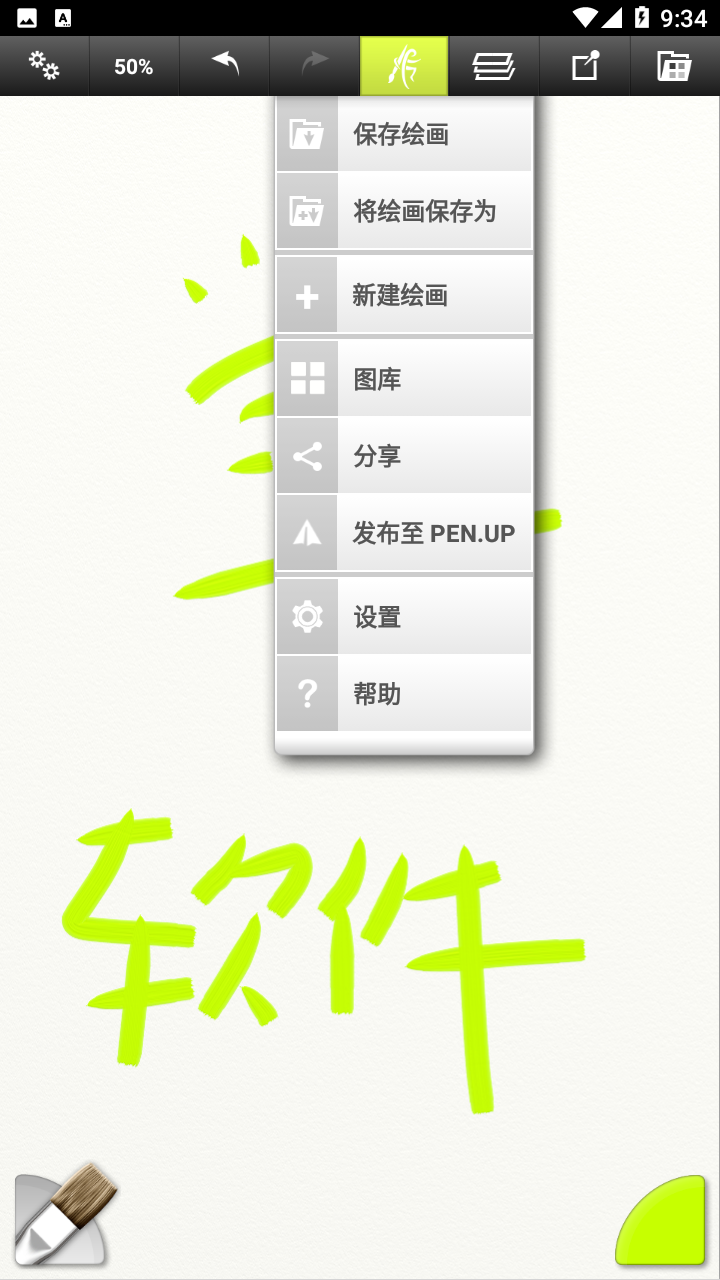Viewport: 720px width, 1280px height.
Task: Open the green color picker corner
Action: [x=662, y=1222]
